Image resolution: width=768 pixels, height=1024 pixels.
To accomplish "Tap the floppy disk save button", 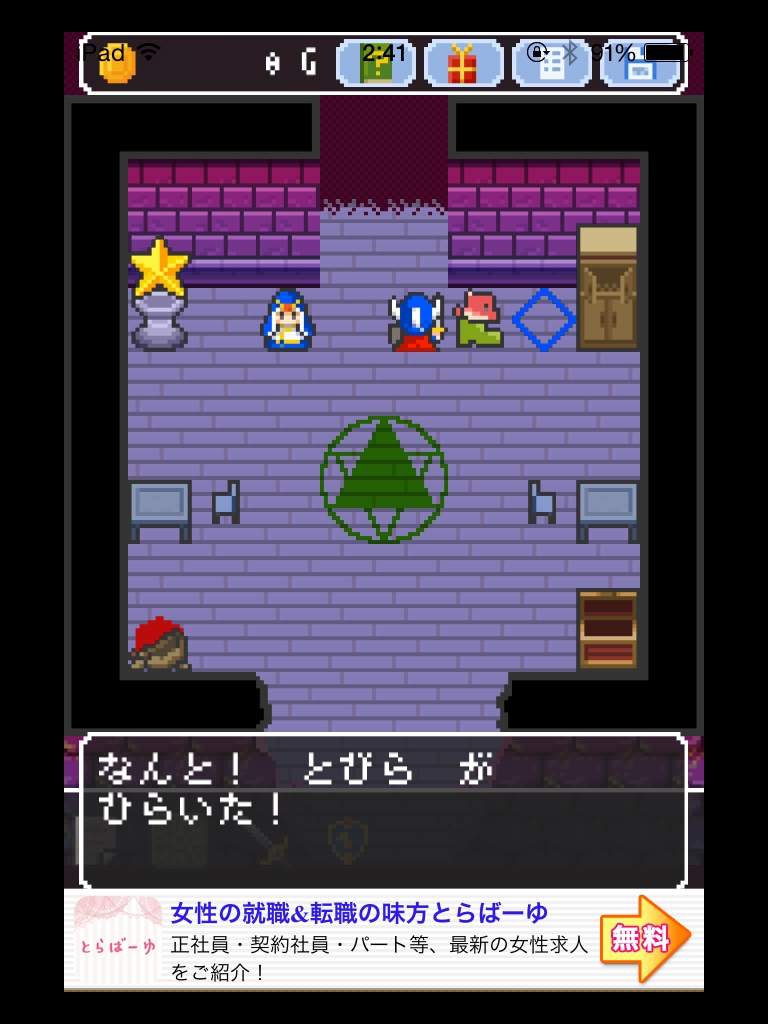I will click(640, 63).
